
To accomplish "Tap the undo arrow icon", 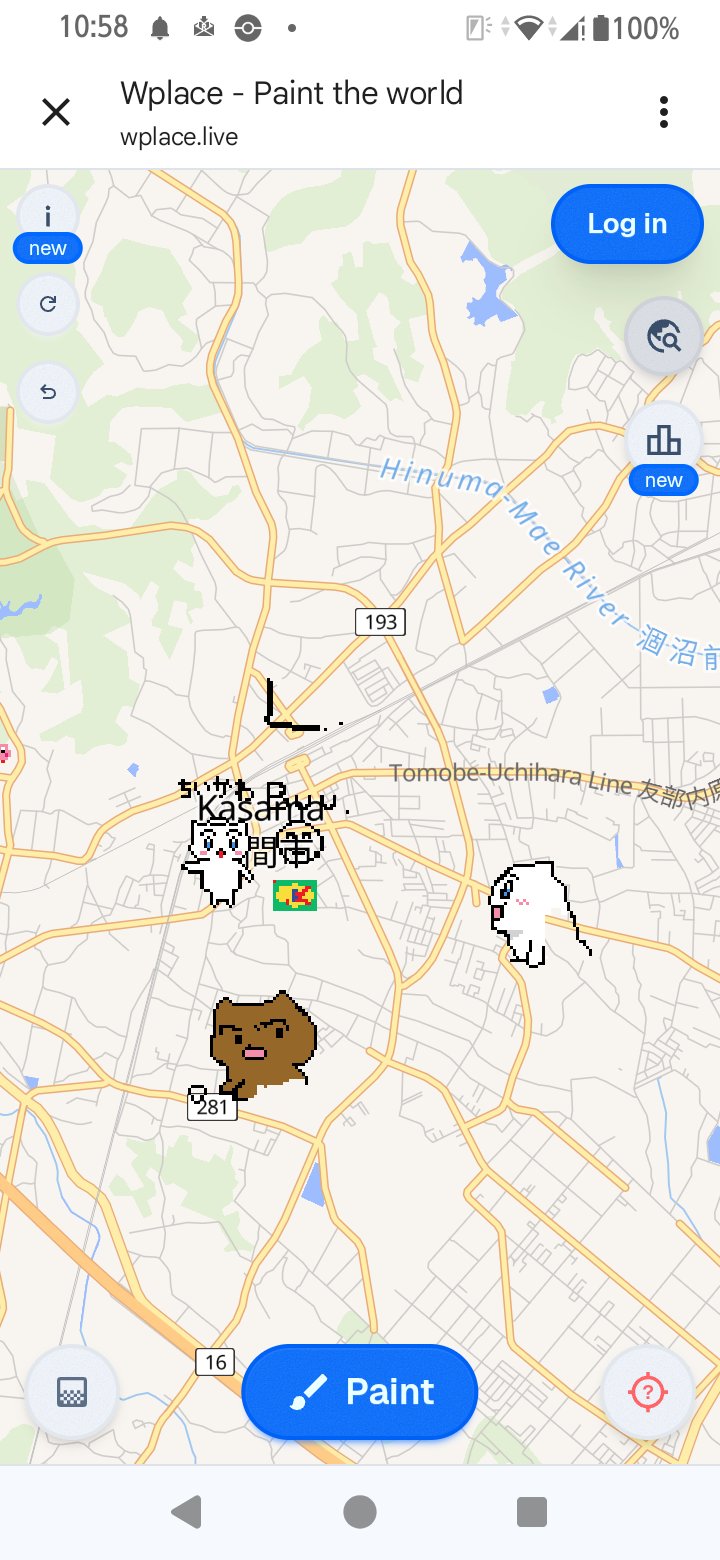I will click(47, 391).
